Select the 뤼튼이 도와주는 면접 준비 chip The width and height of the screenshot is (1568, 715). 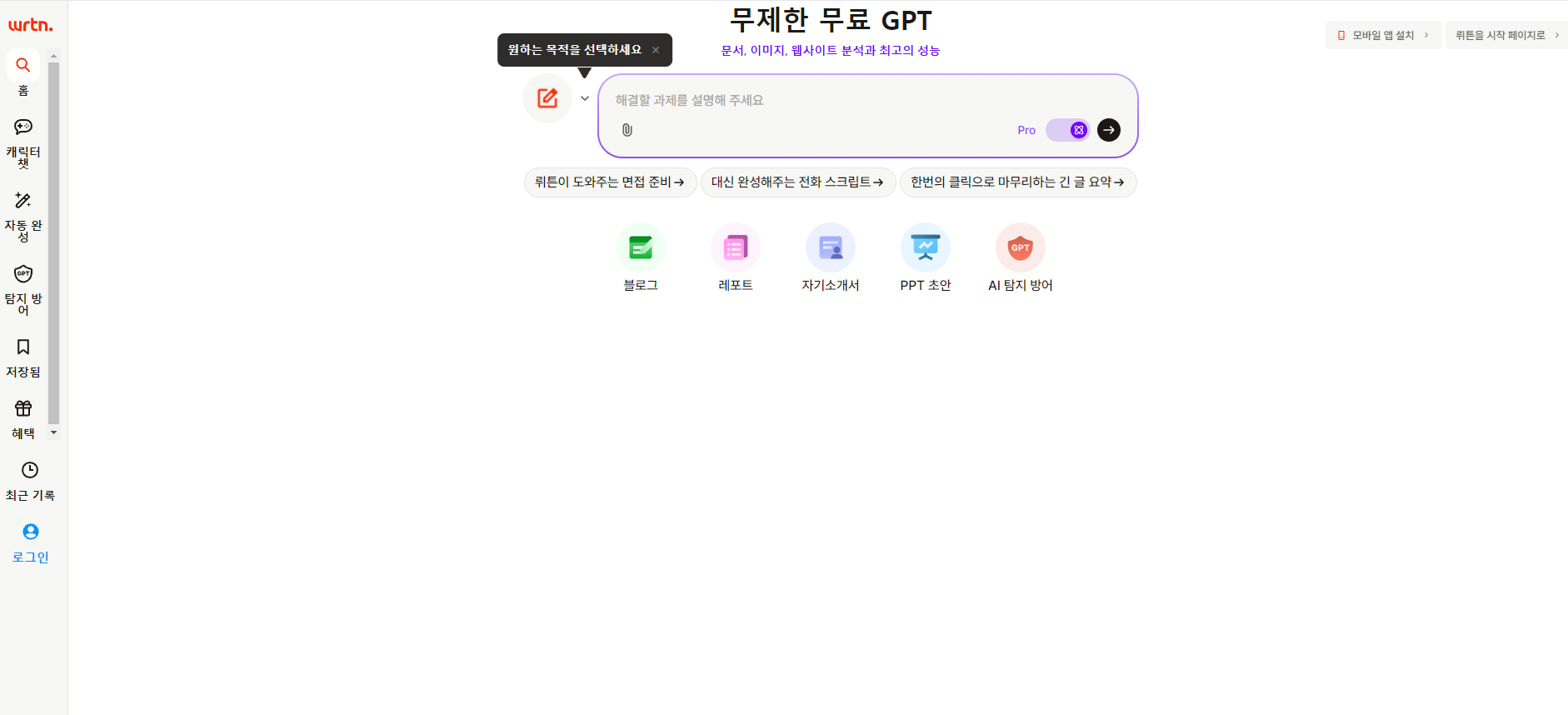(610, 182)
